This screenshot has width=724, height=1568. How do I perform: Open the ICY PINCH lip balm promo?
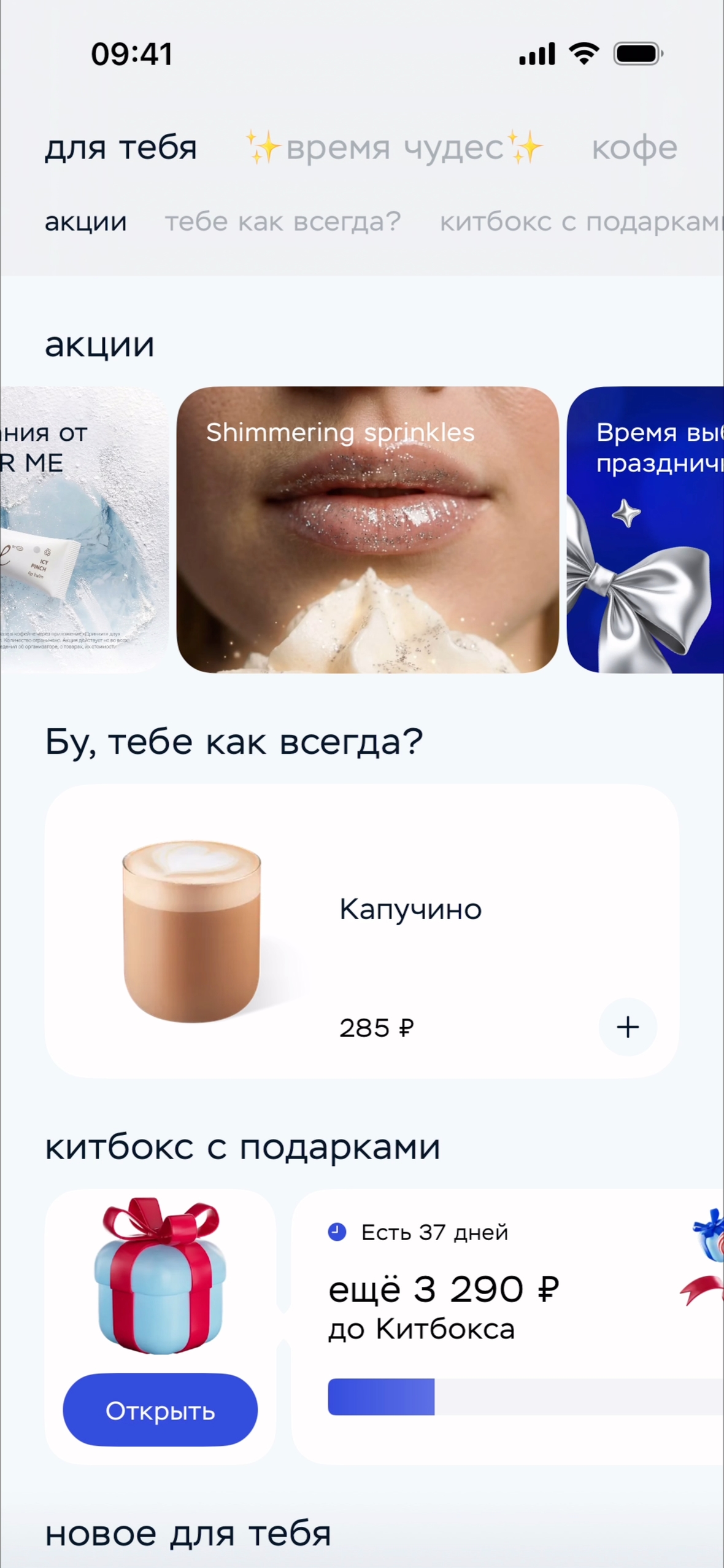point(83,529)
